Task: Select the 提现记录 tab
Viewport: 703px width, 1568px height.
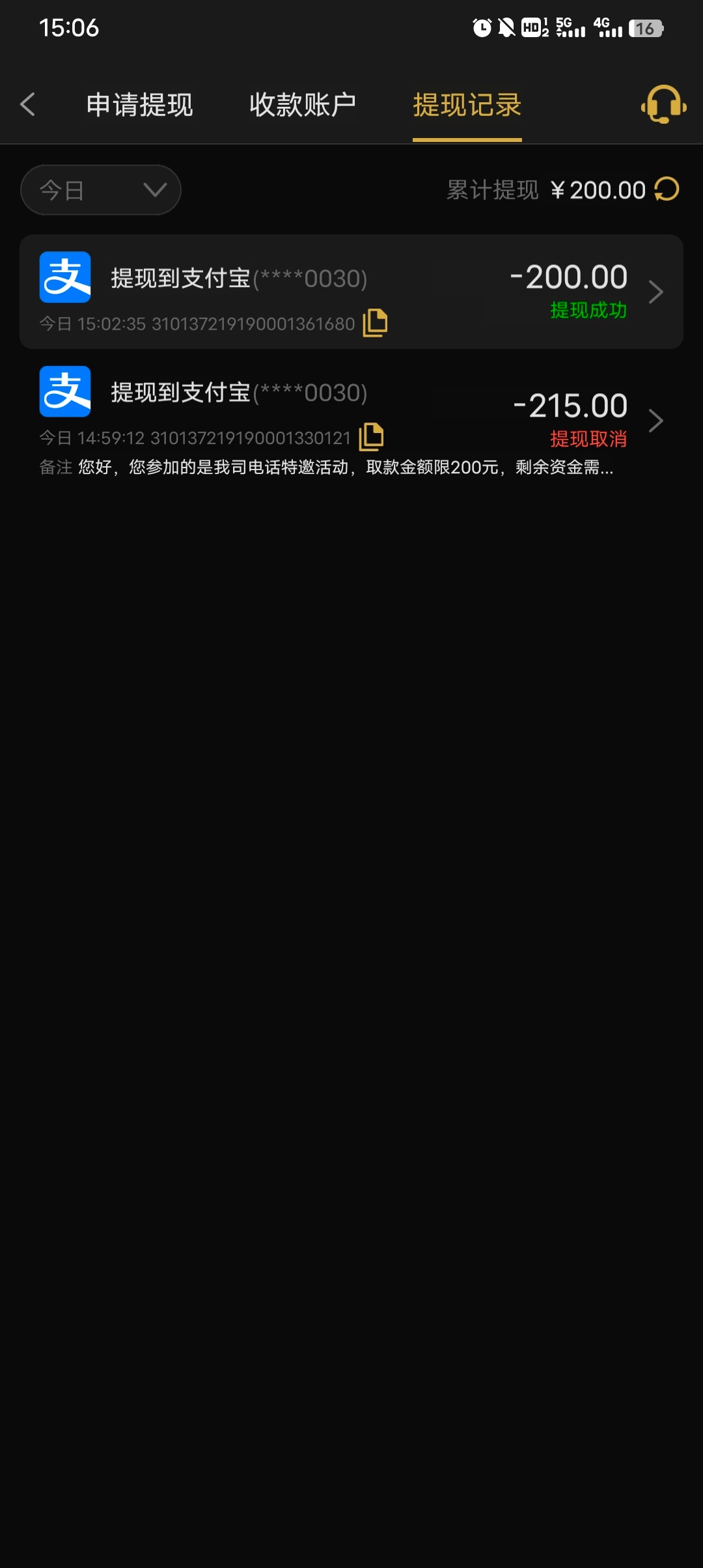Action: (x=467, y=105)
